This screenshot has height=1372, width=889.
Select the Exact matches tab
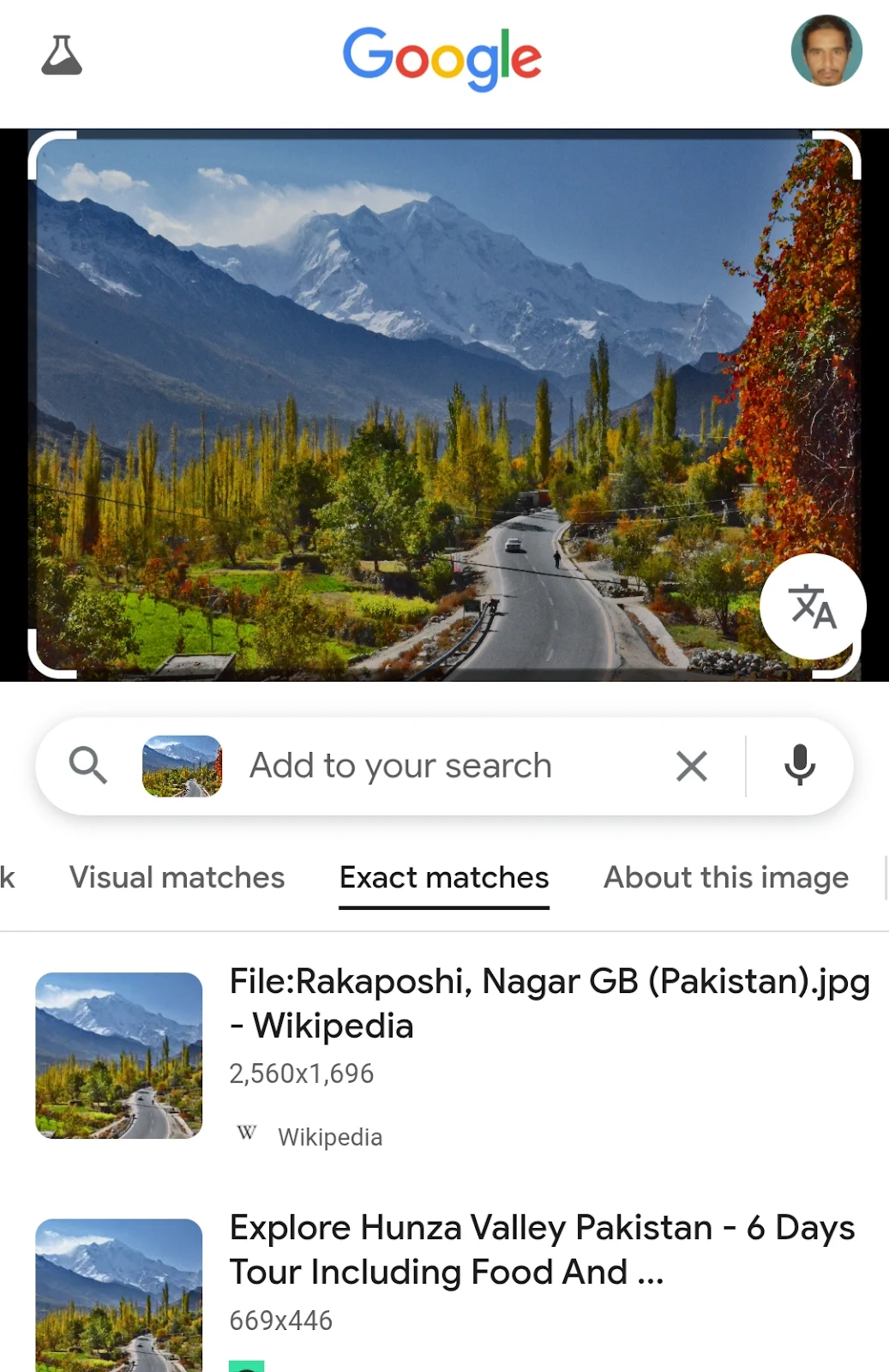(x=444, y=878)
